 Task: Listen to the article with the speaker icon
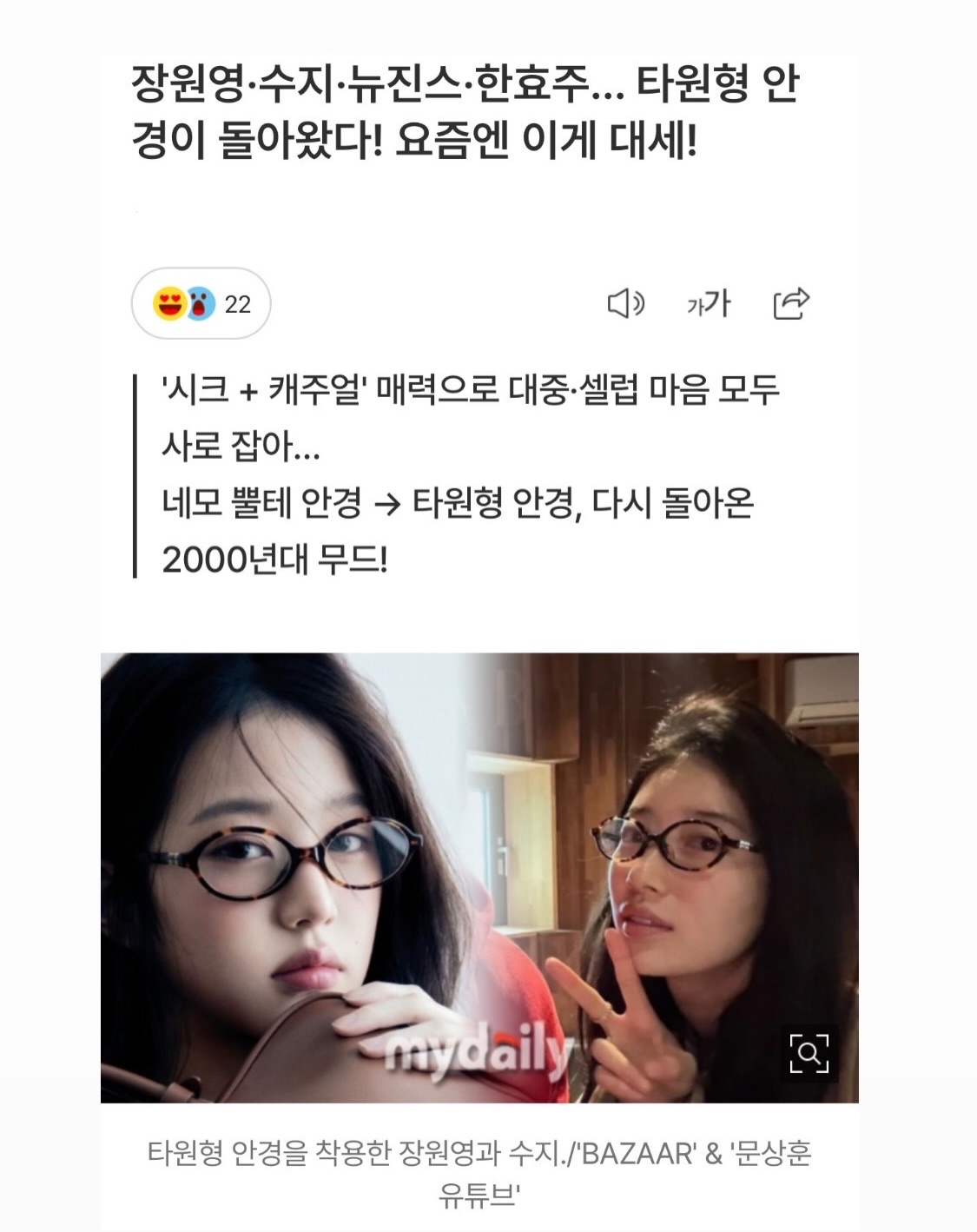point(624,304)
